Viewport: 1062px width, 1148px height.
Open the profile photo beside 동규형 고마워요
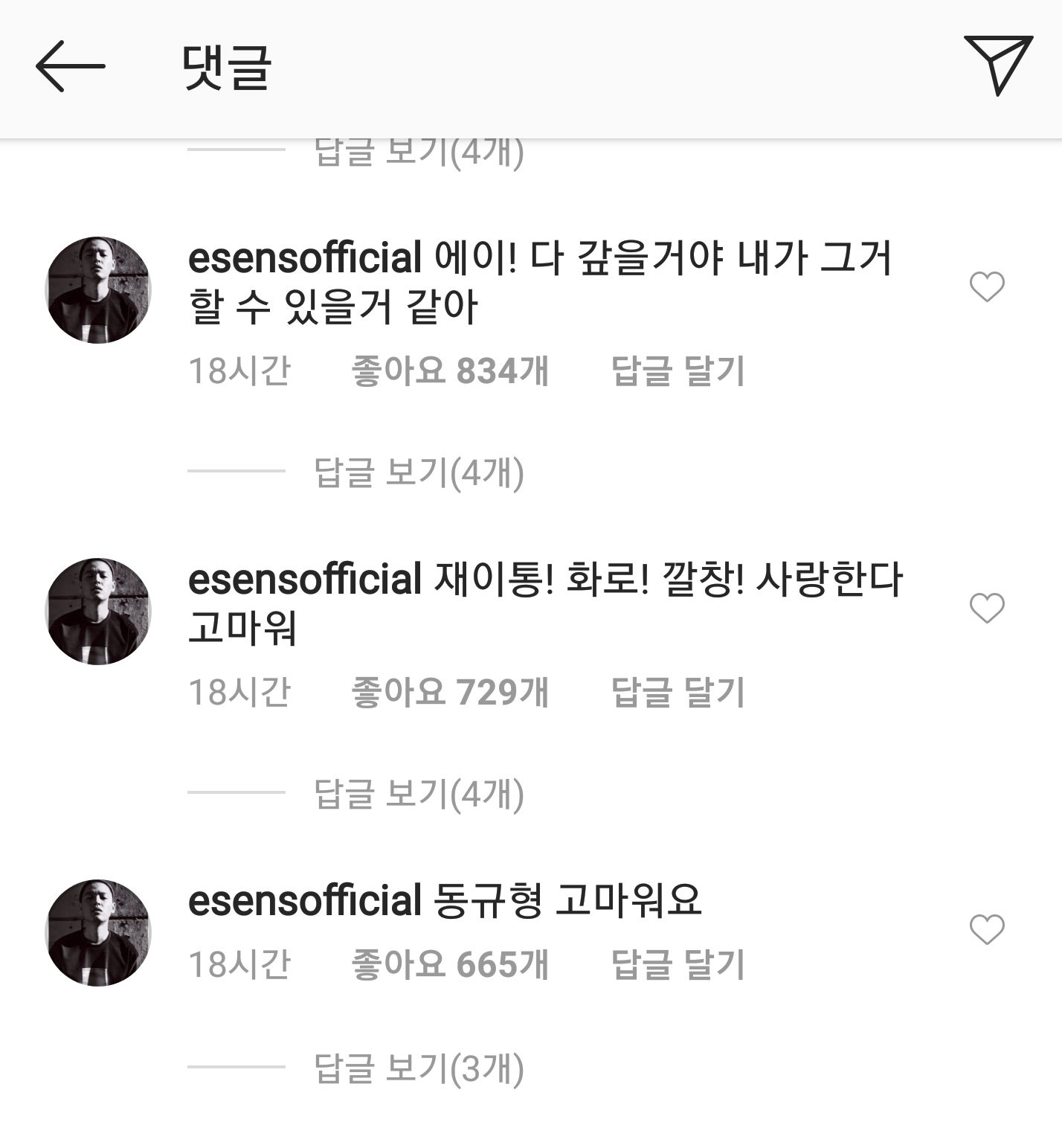coord(98,933)
